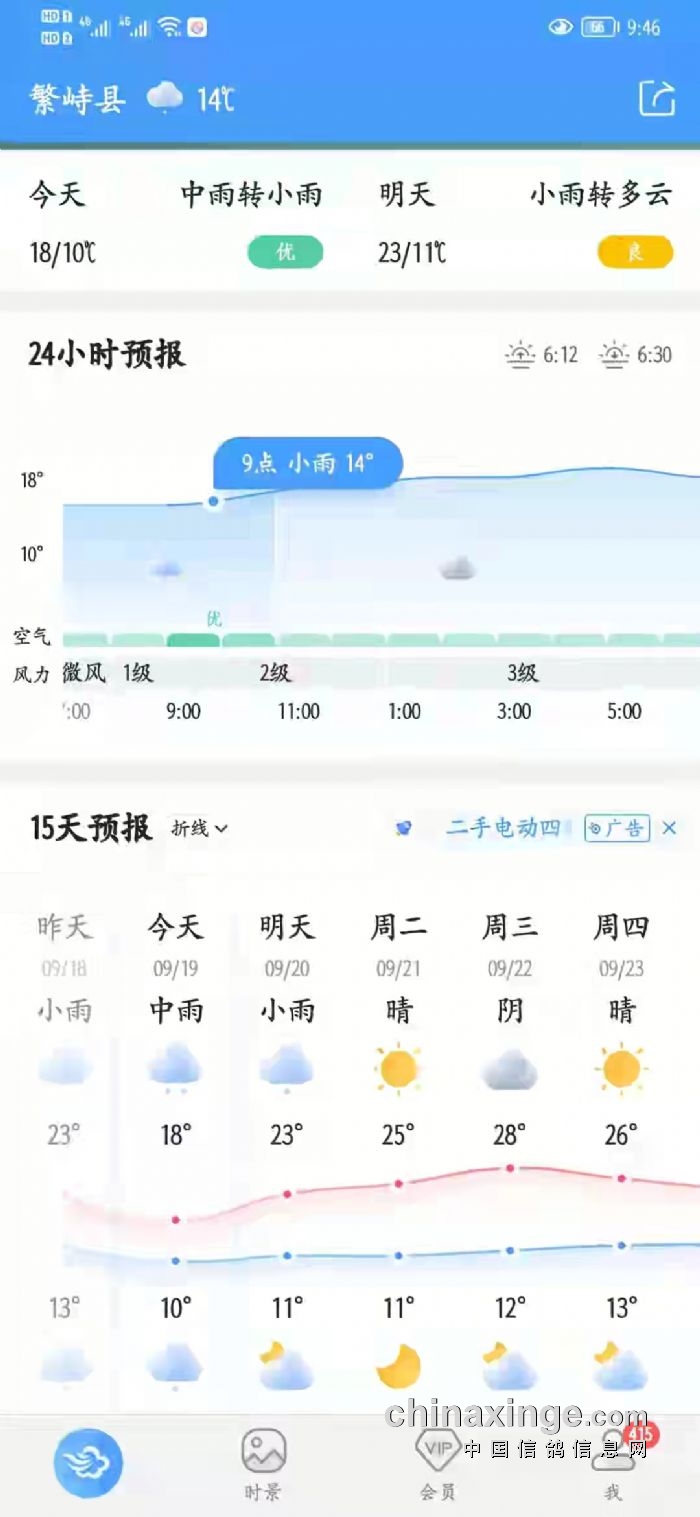Viewport: 700px width, 1517px height.
Task: Tap the share icon in the header
Action: [x=657, y=98]
